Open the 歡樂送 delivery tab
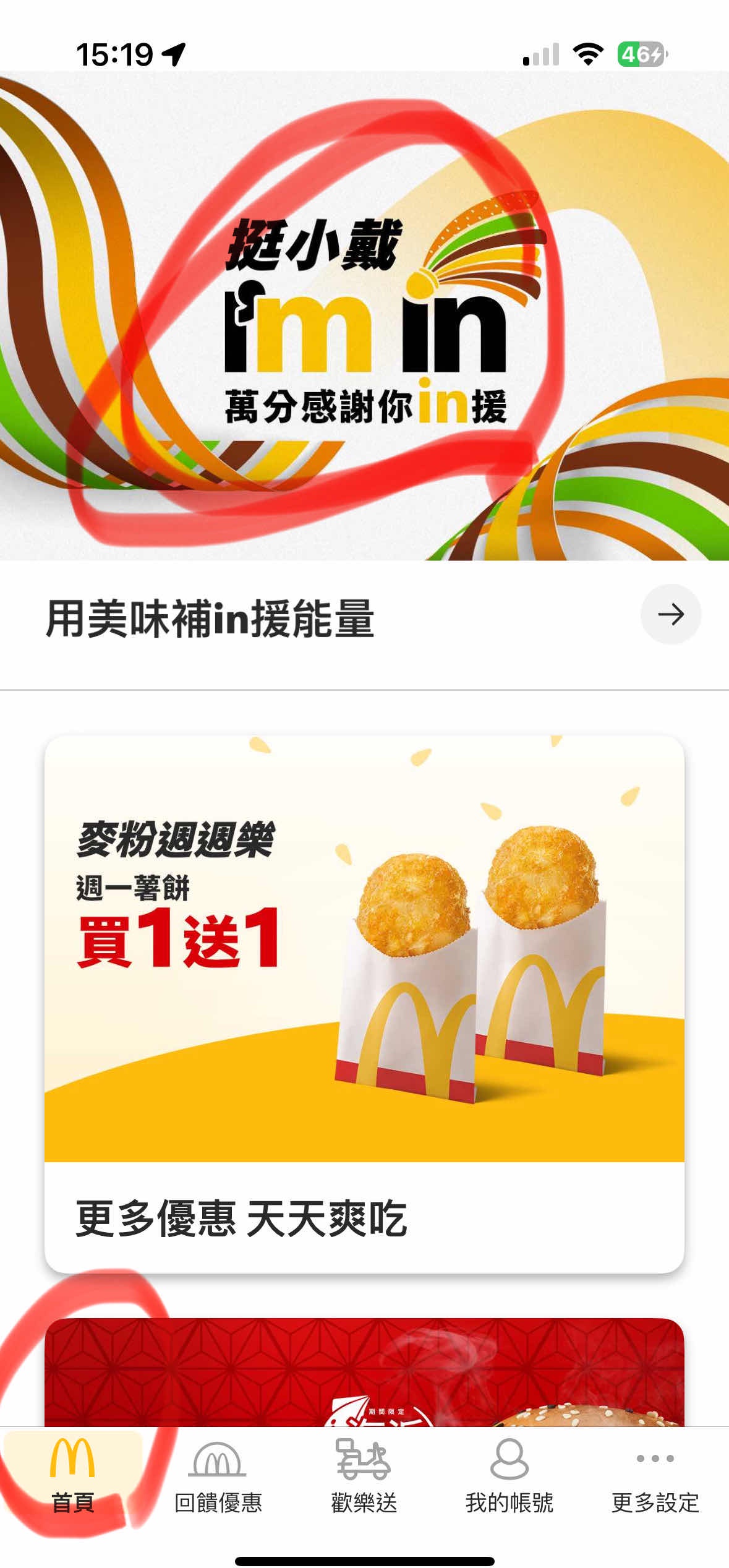 point(364,1475)
